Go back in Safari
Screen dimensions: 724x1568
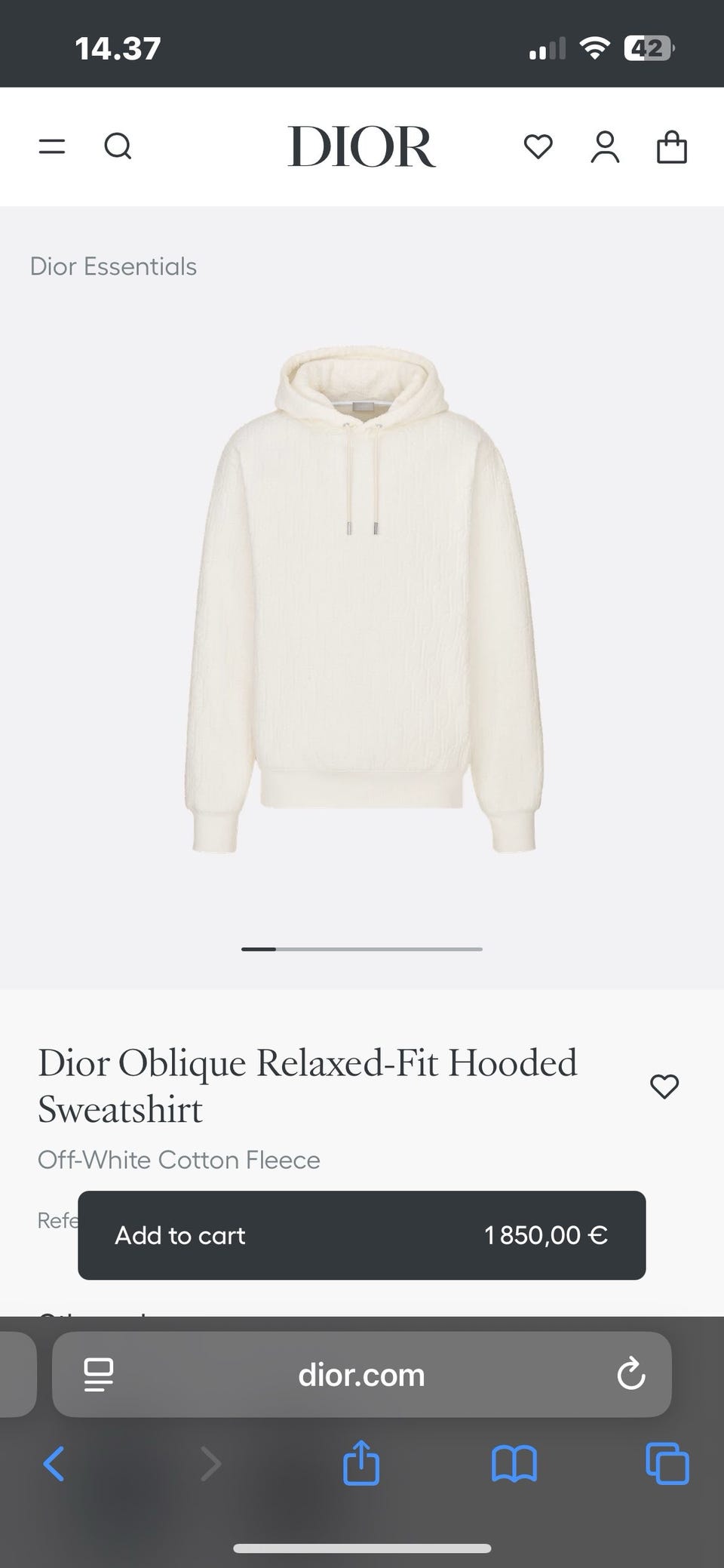[54, 1464]
